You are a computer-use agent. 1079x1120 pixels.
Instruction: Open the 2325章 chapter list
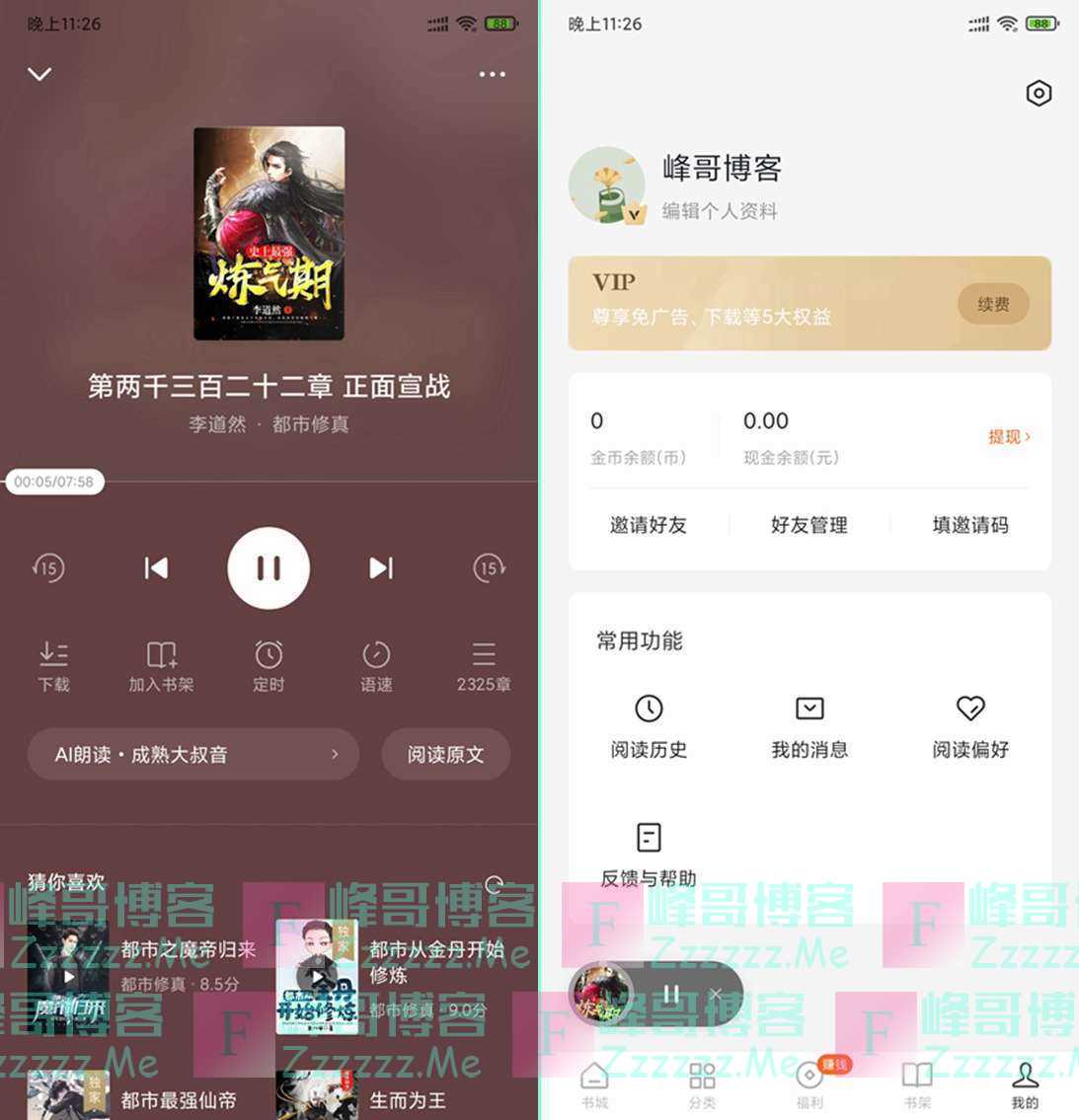(x=484, y=666)
